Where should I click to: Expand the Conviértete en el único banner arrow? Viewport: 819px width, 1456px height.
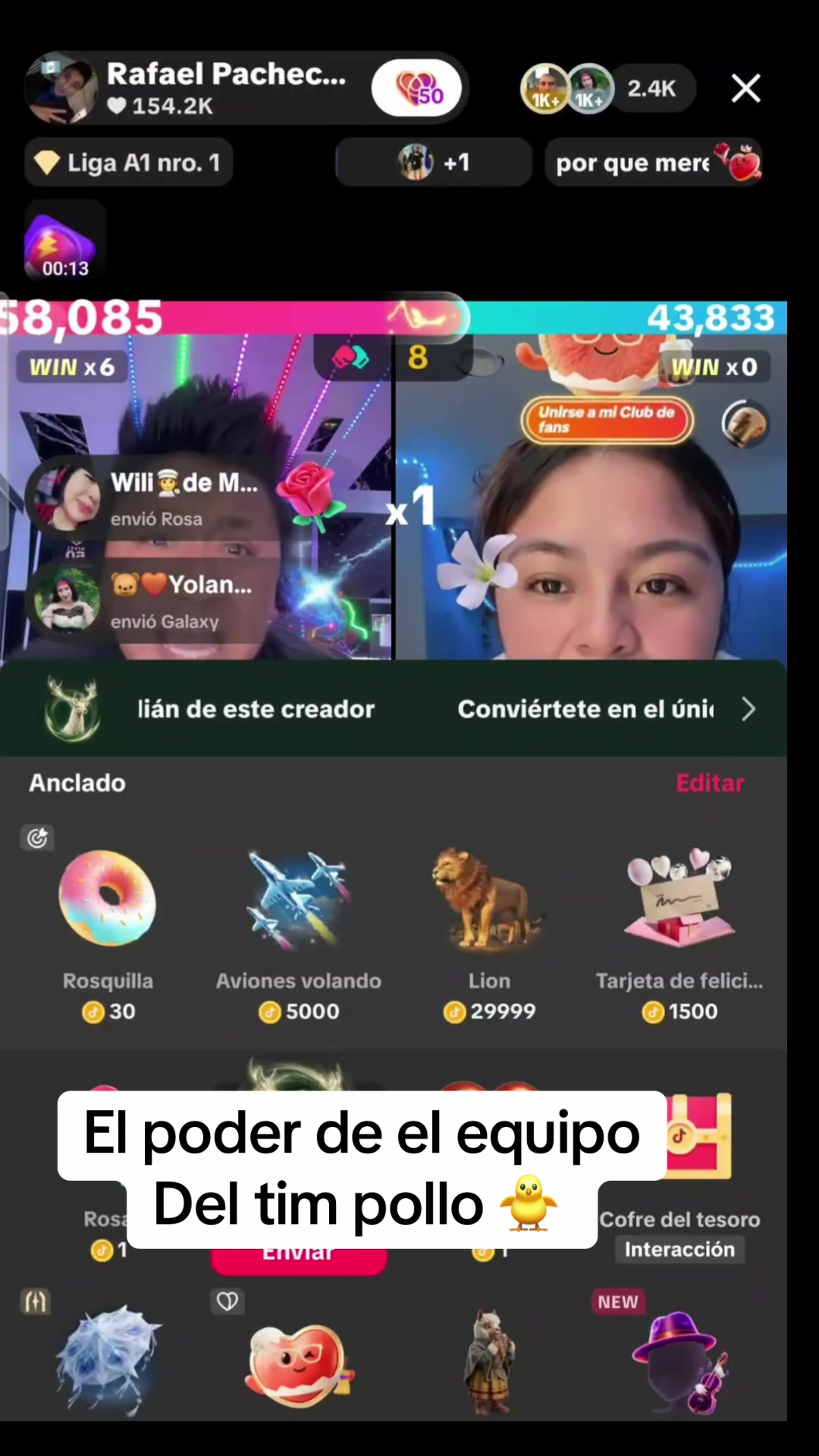748,709
